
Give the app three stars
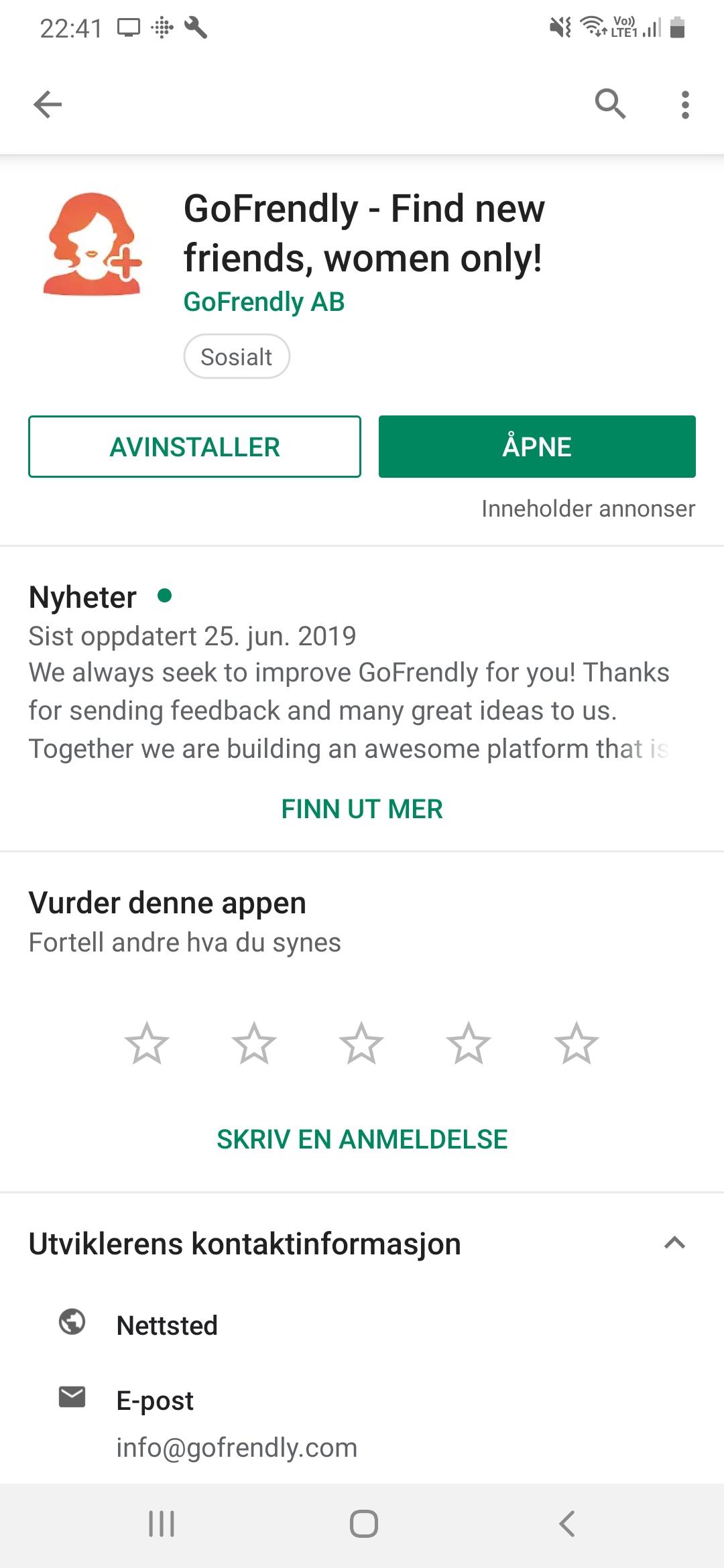[x=361, y=1043]
